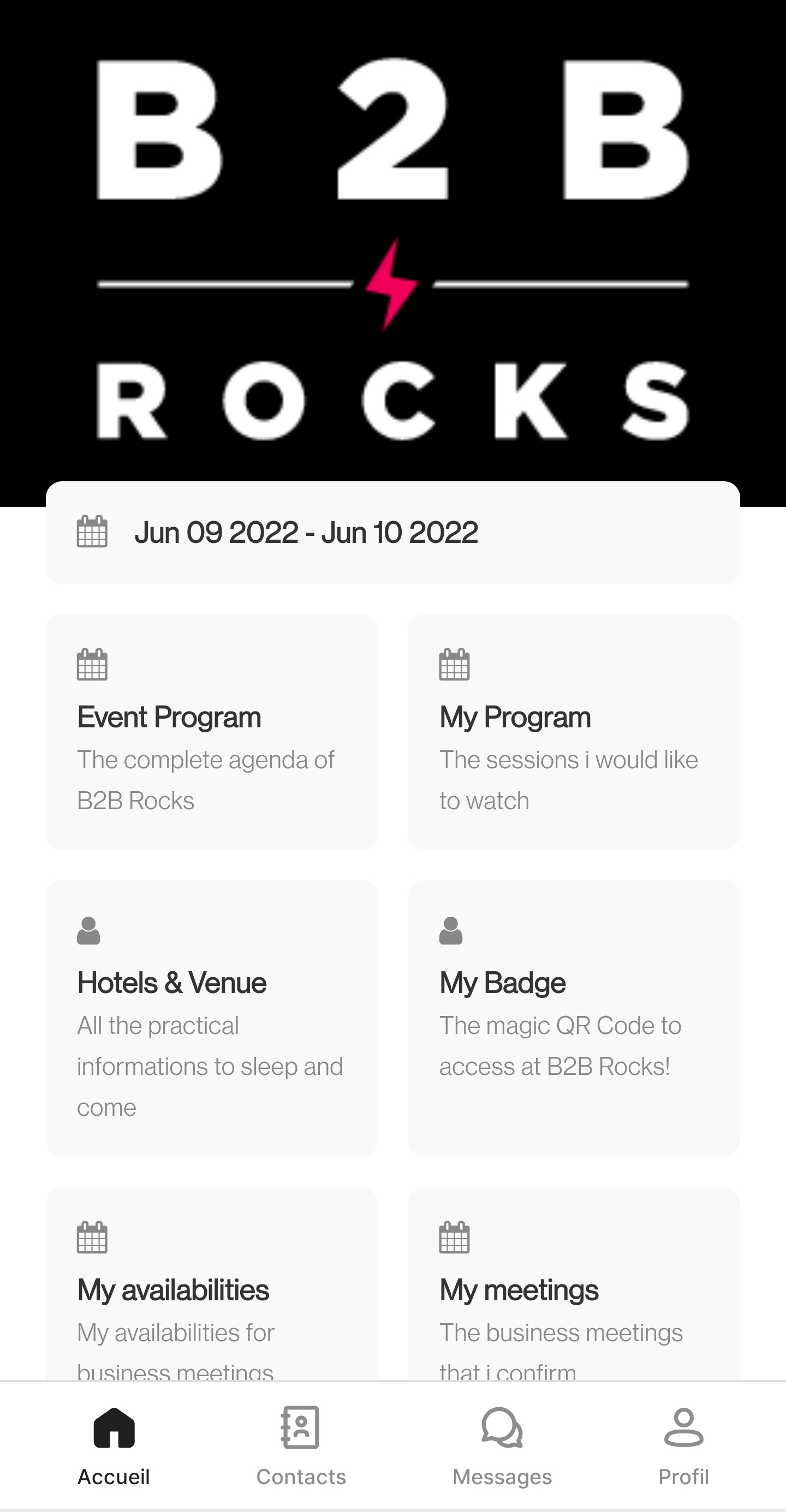Open the Event Program card
Viewport: 786px width, 1512px height.
tap(211, 731)
